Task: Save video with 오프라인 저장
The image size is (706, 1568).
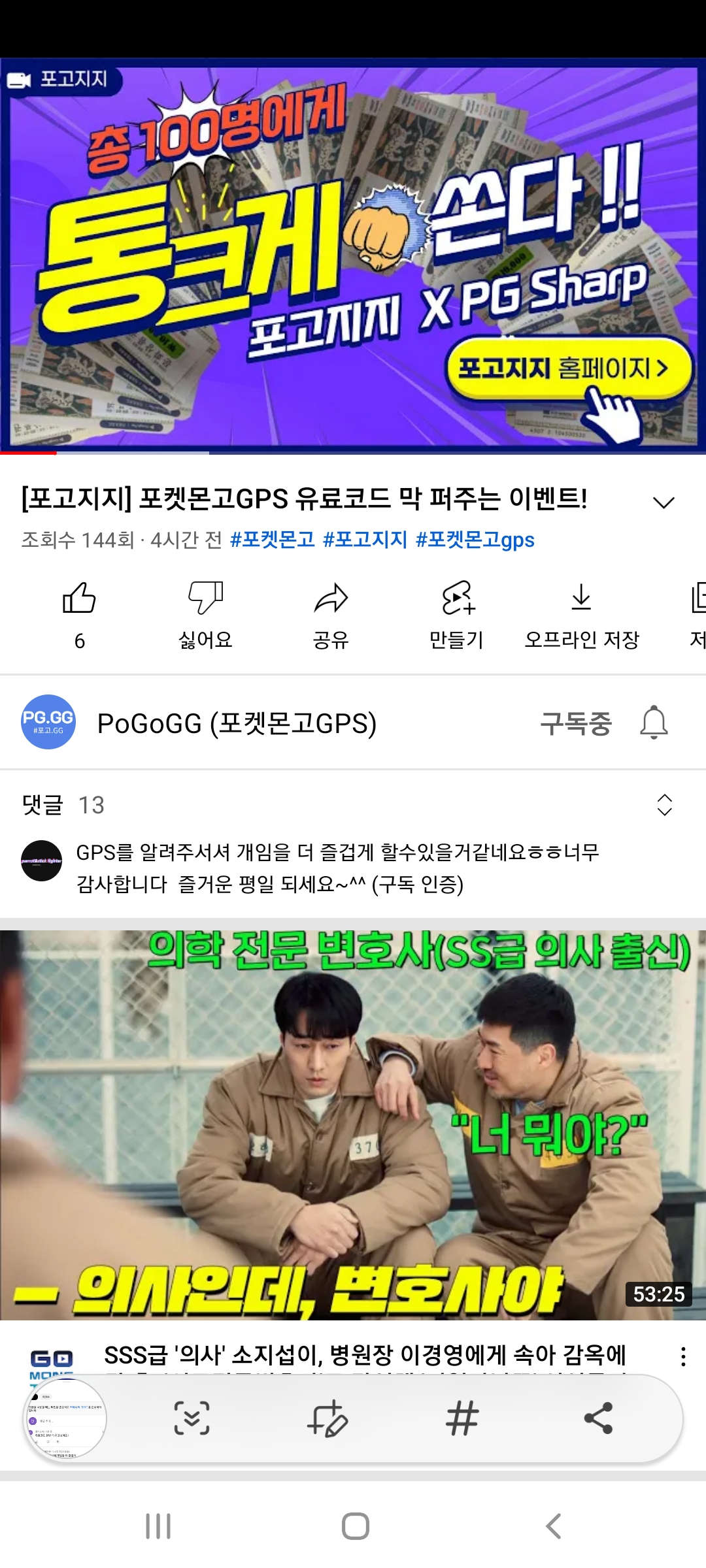Action: click(x=581, y=598)
